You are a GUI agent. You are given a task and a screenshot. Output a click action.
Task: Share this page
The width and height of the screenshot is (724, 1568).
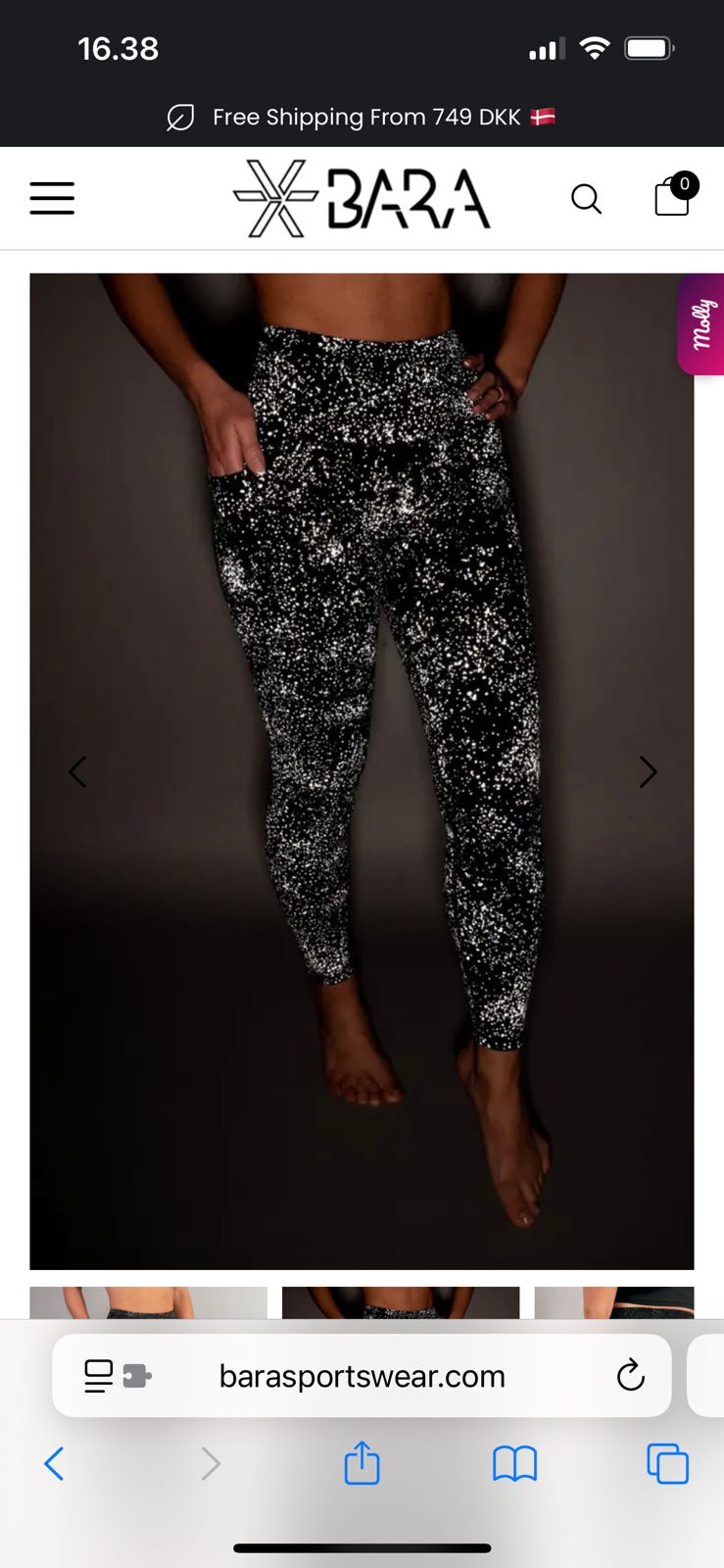362,1462
